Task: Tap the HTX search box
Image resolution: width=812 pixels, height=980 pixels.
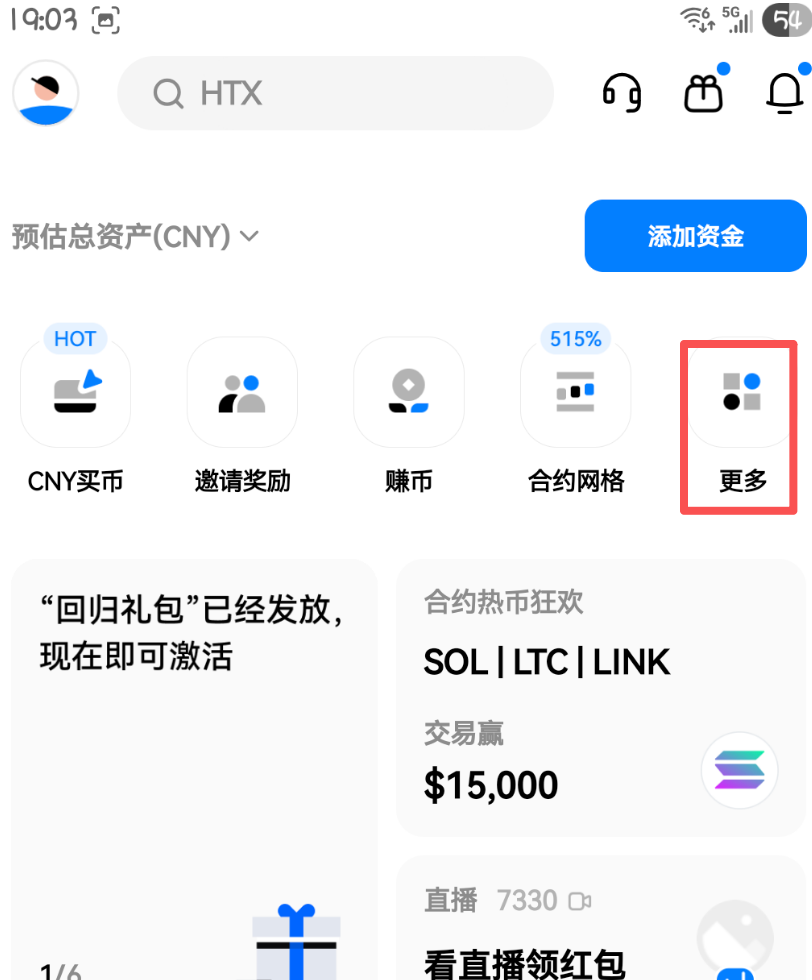Action: coord(335,93)
